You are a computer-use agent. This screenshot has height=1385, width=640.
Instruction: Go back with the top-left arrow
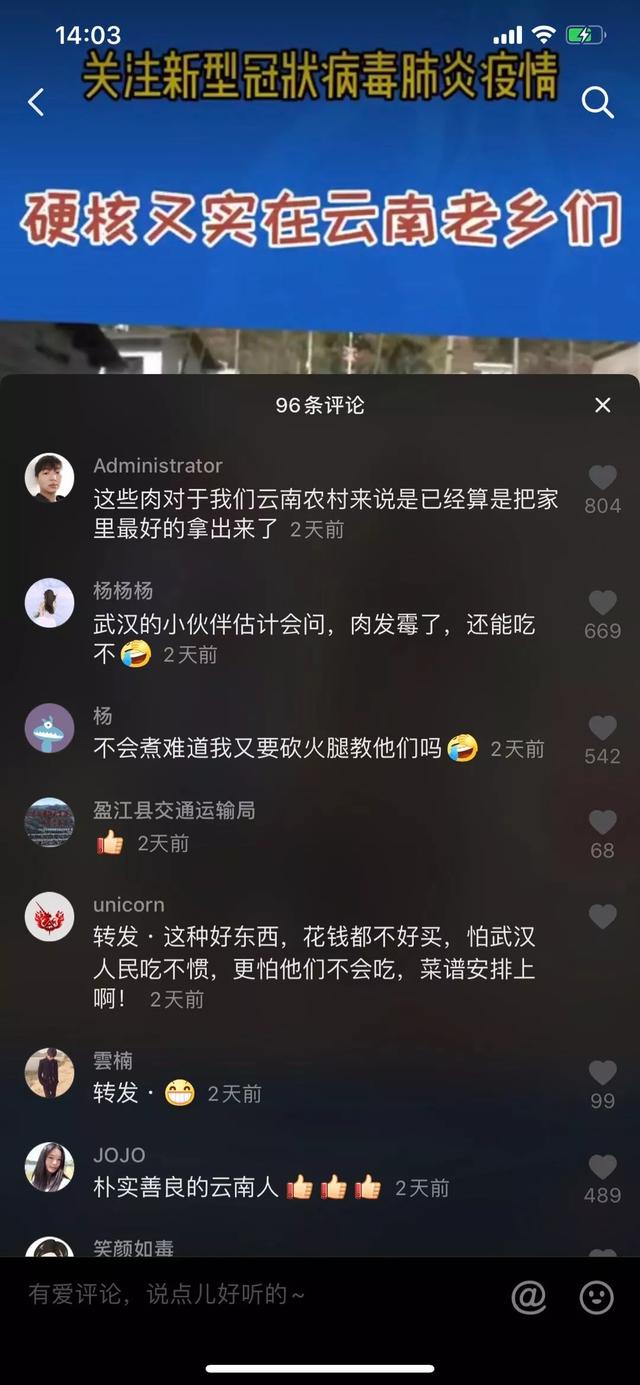pyautogui.click(x=37, y=102)
